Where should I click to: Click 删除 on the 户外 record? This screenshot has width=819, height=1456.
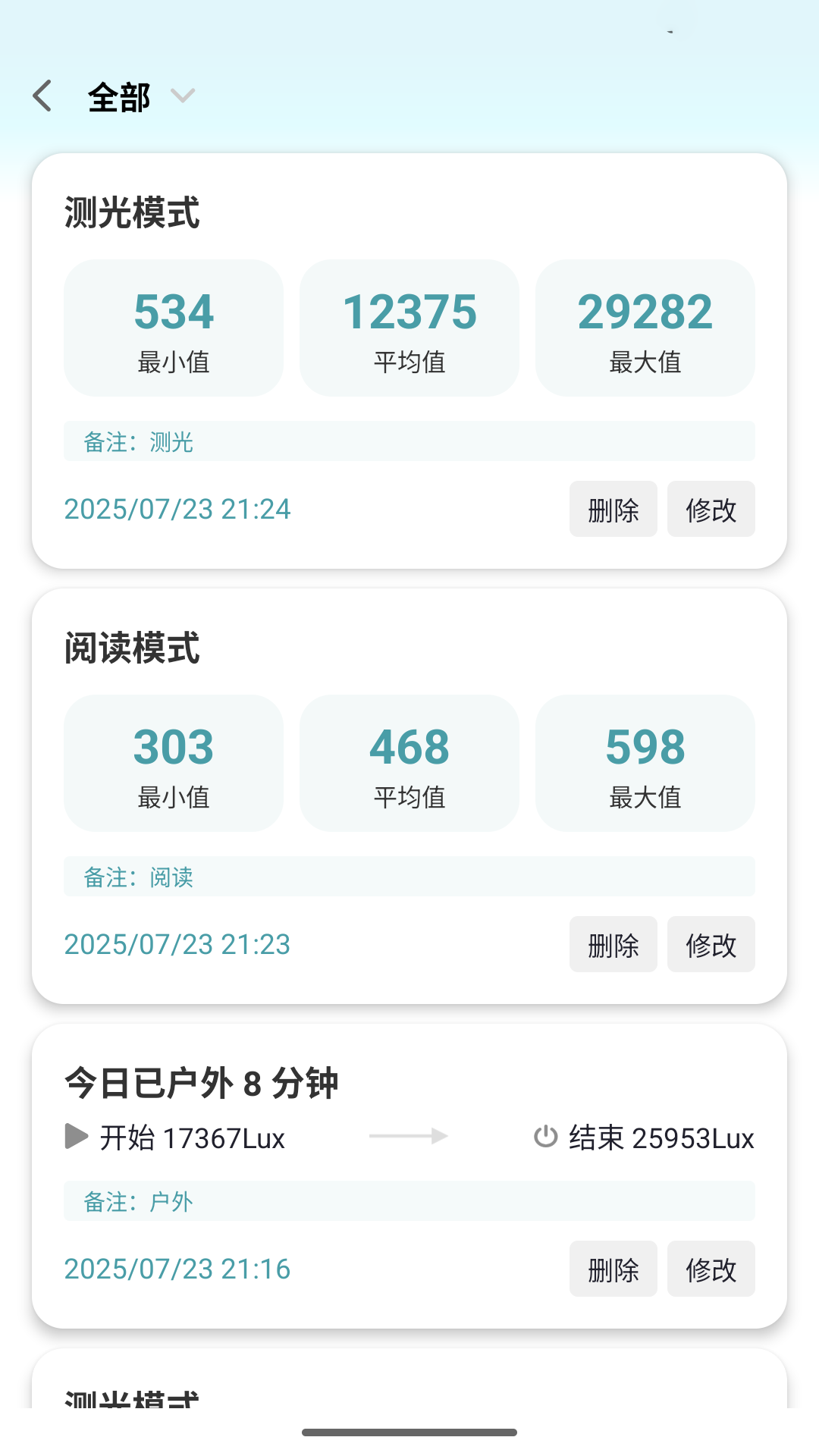(x=613, y=1269)
